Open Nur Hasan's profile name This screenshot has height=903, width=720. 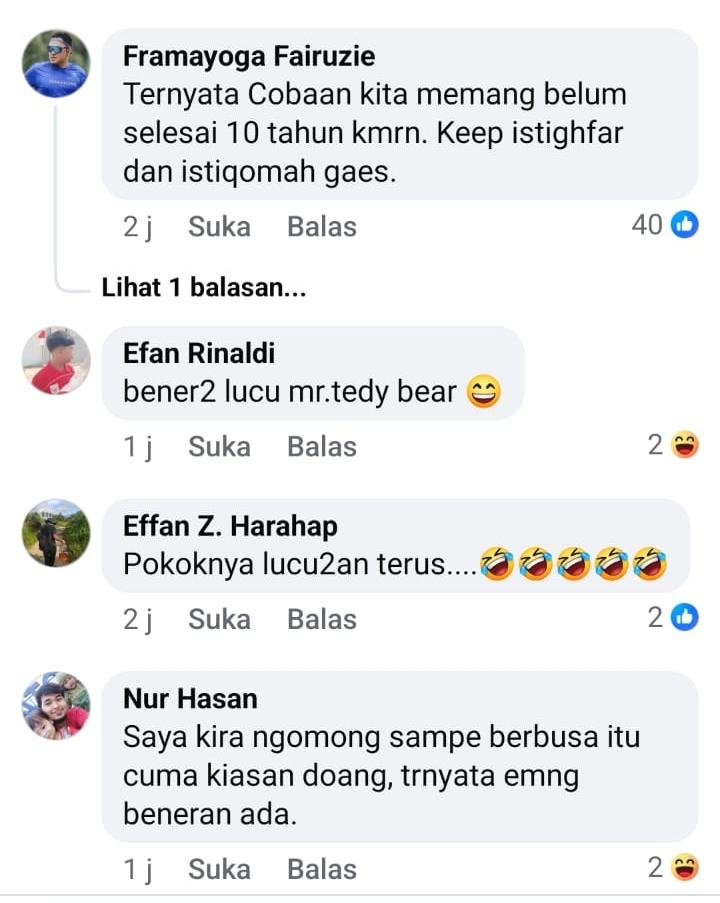click(x=190, y=698)
